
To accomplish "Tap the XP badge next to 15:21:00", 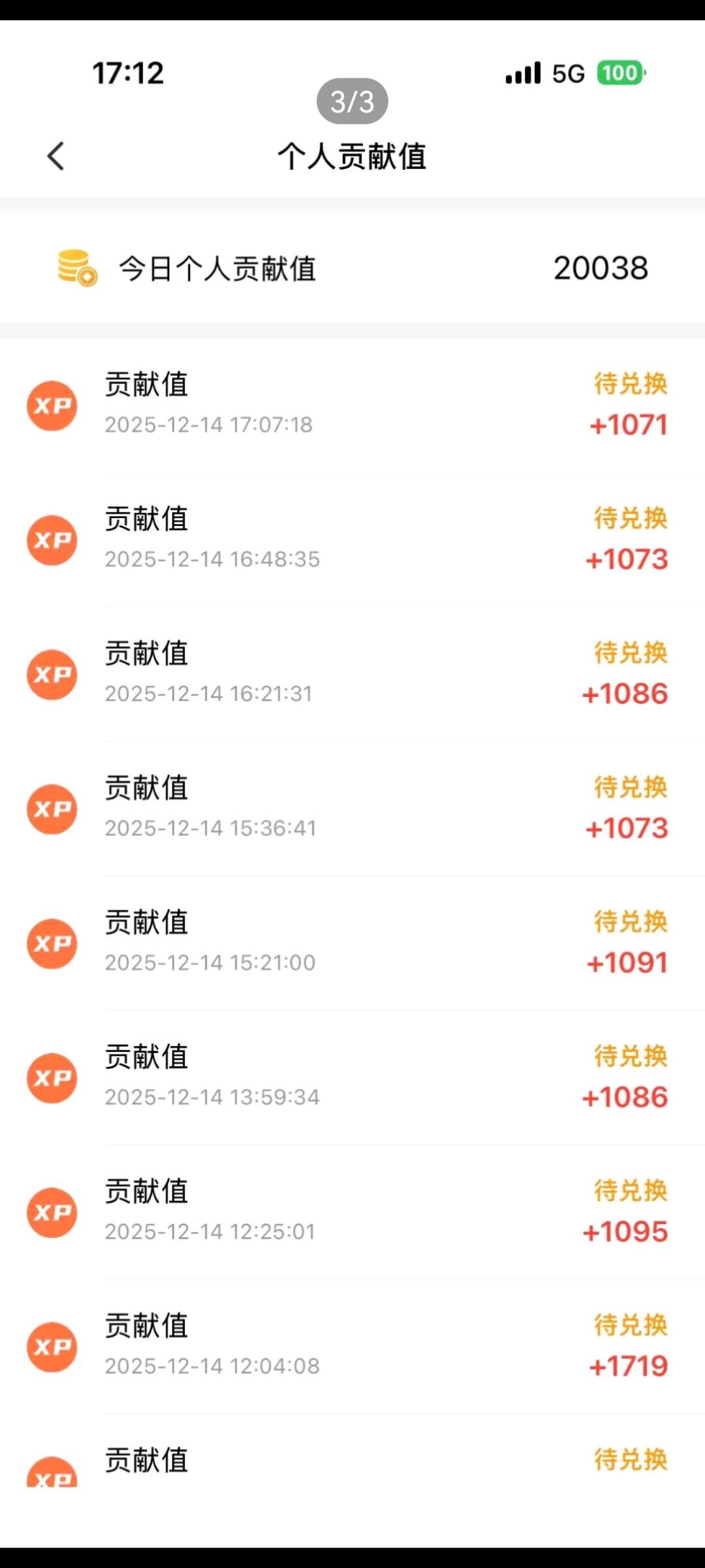I will point(53,943).
